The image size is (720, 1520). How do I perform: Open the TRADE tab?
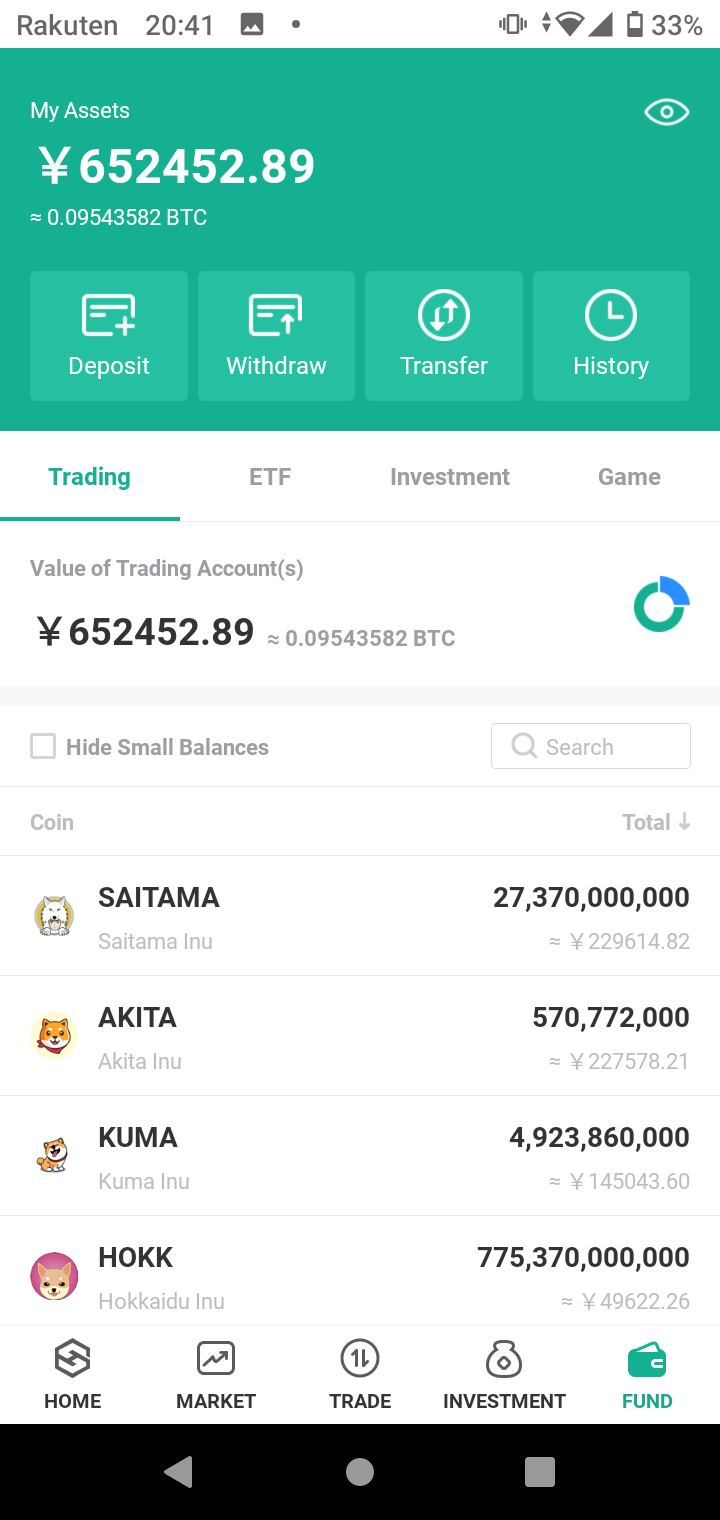tap(360, 1376)
